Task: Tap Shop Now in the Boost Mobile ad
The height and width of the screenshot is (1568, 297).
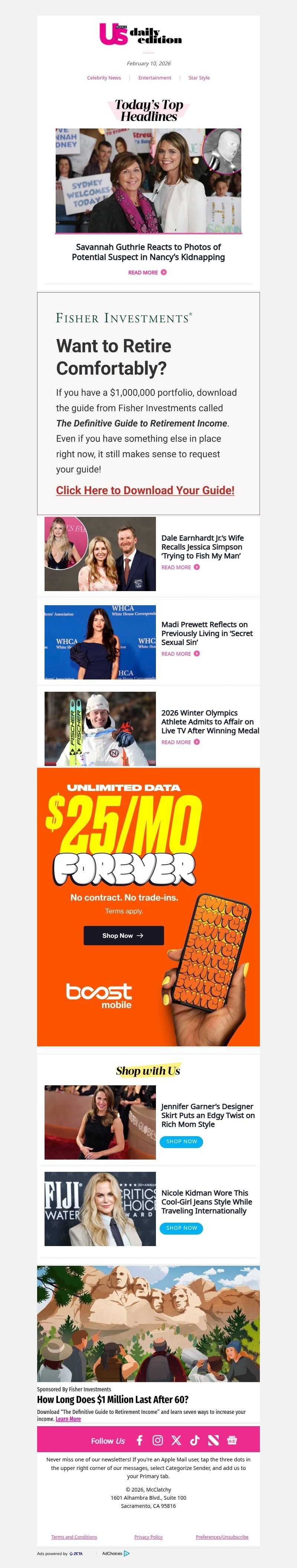Action: point(124,936)
